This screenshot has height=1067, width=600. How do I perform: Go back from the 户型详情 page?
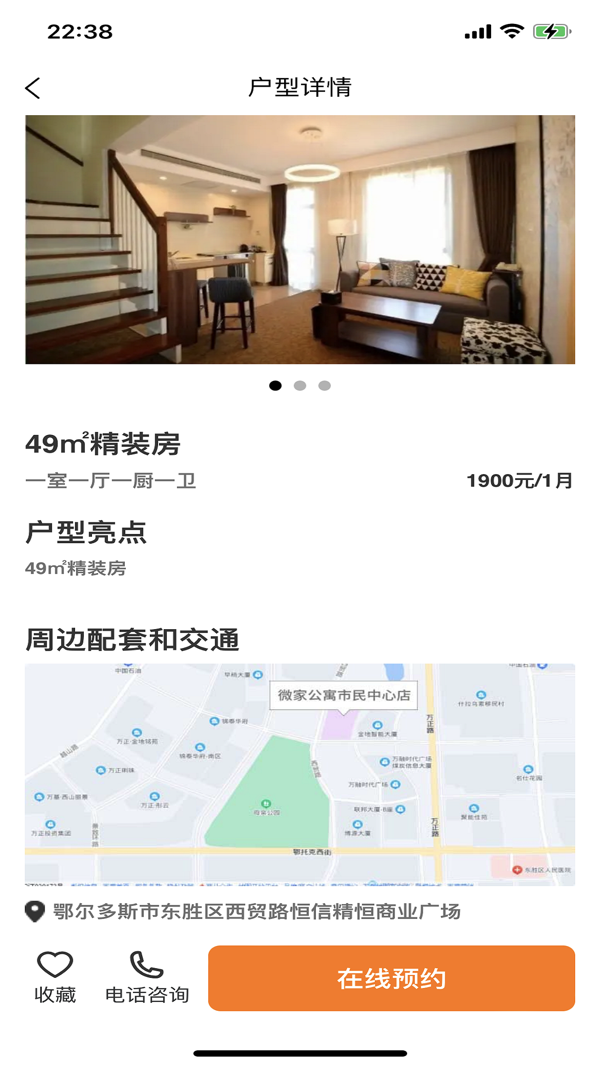click(x=33, y=88)
